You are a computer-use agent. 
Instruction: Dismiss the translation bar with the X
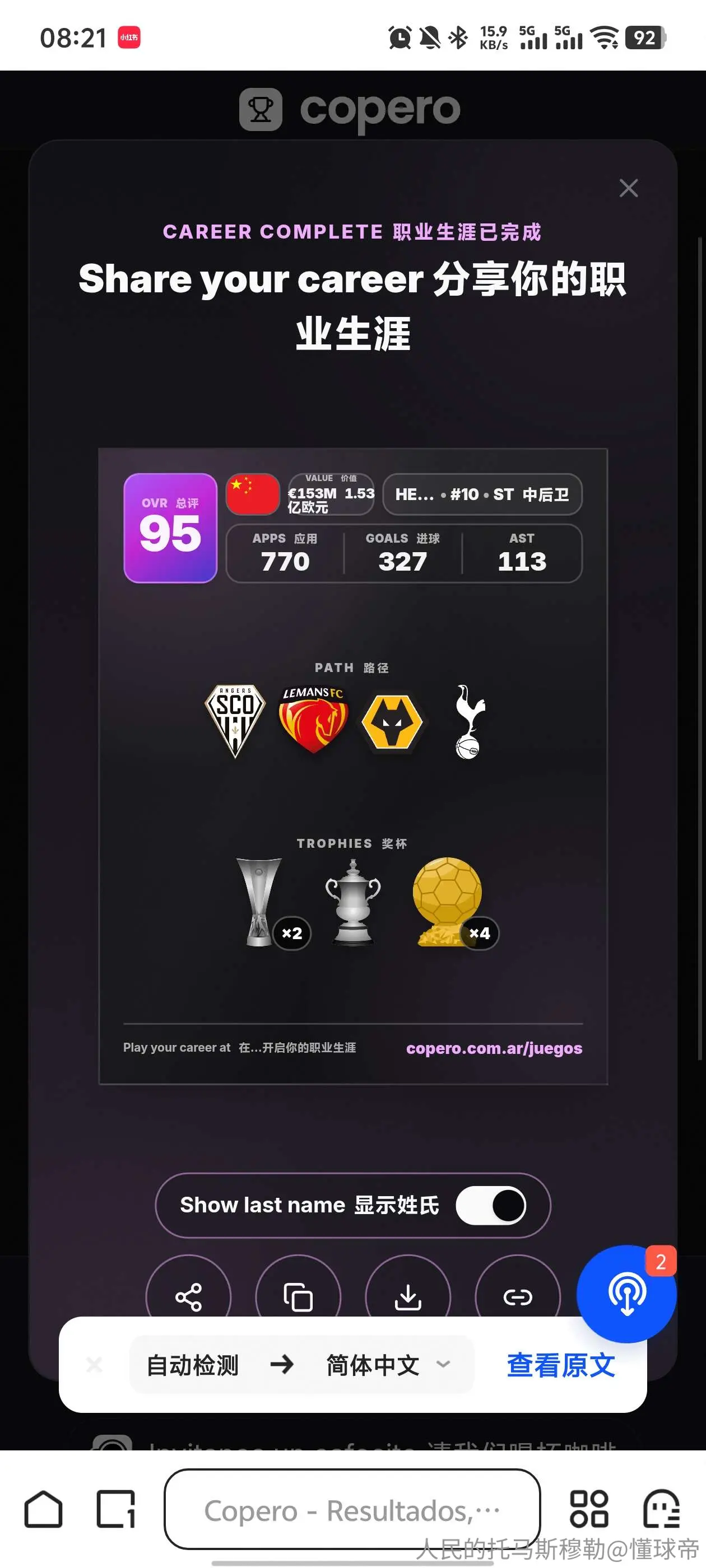pyautogui.click(x=94, y=1365)
